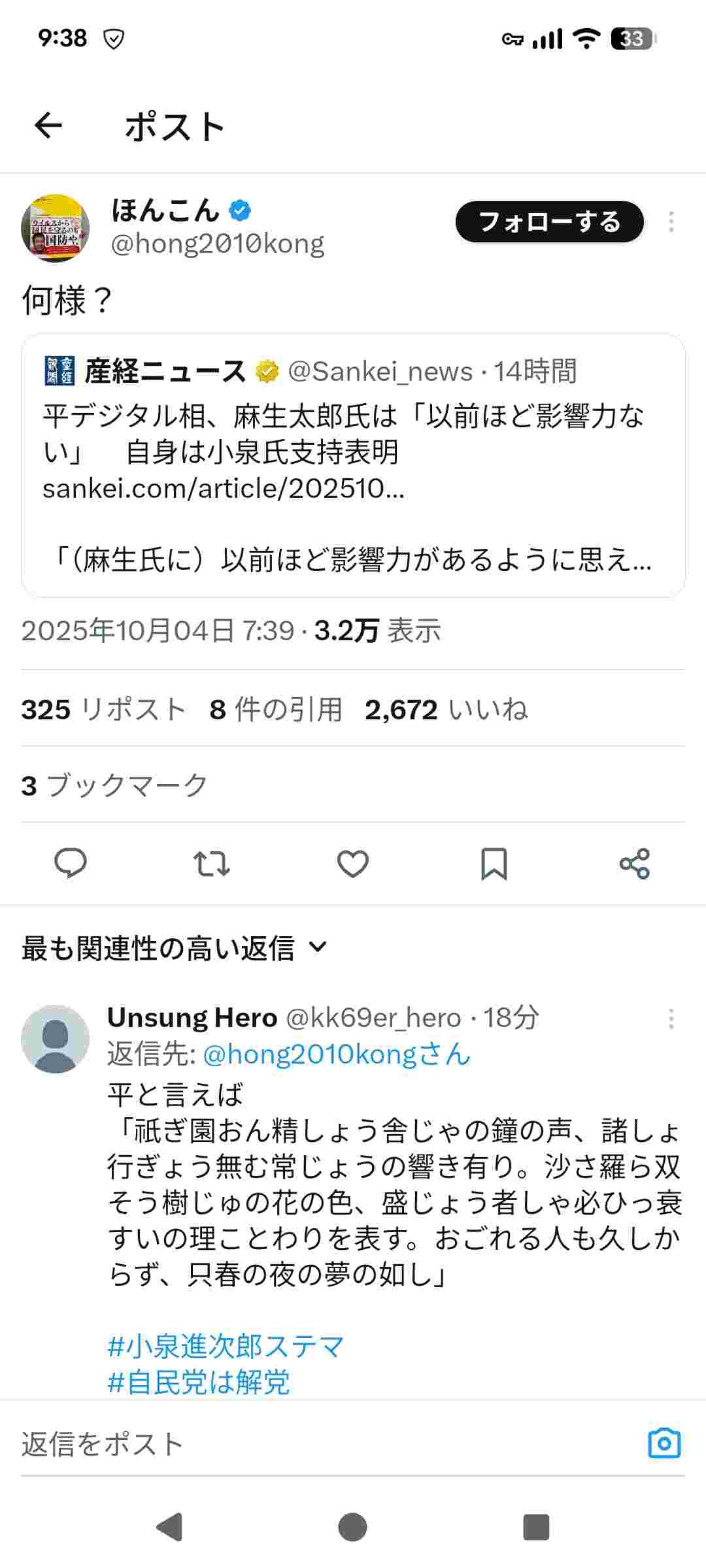
Task: View the 2,672 いいね list
Action: [446, 710]
